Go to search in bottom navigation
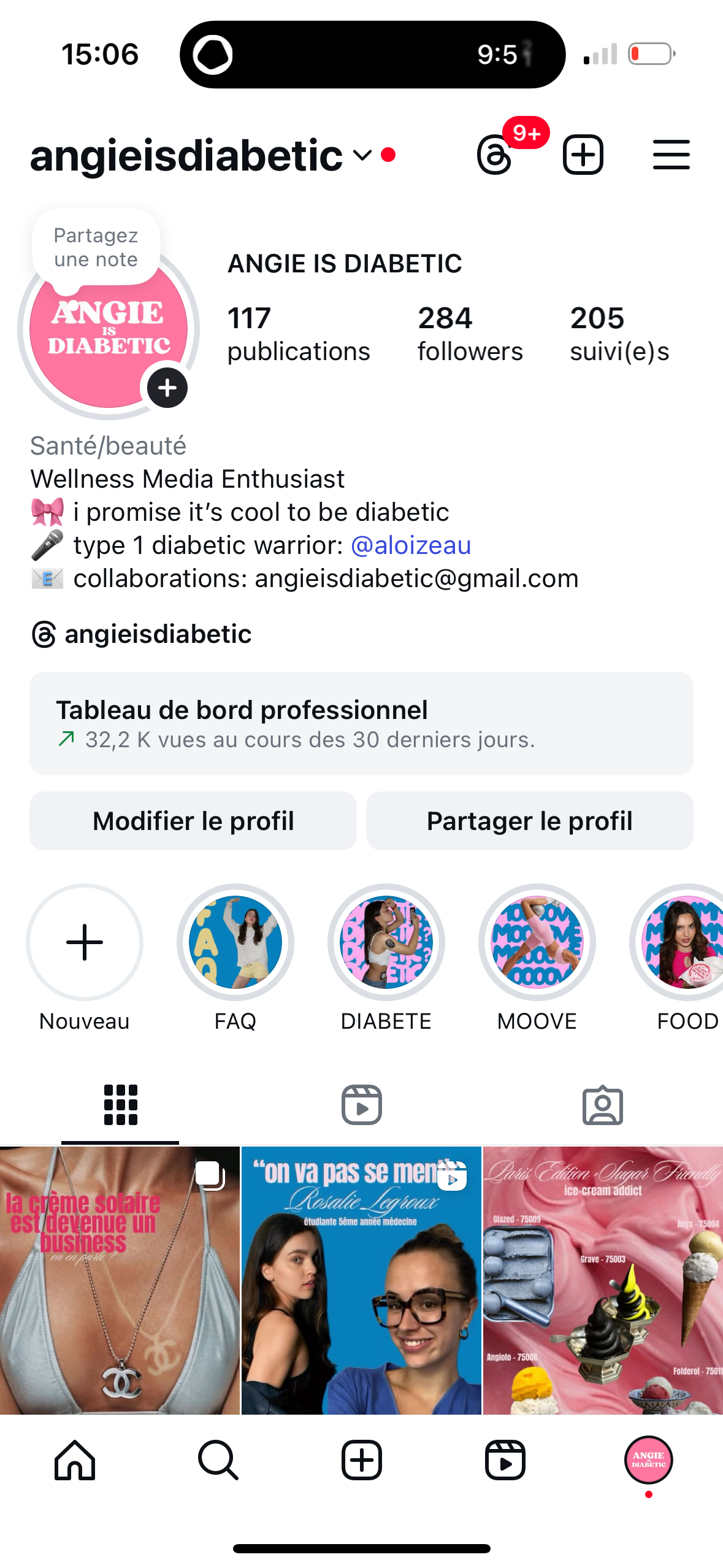The image size is (723, 1568). coord(218,1460)
